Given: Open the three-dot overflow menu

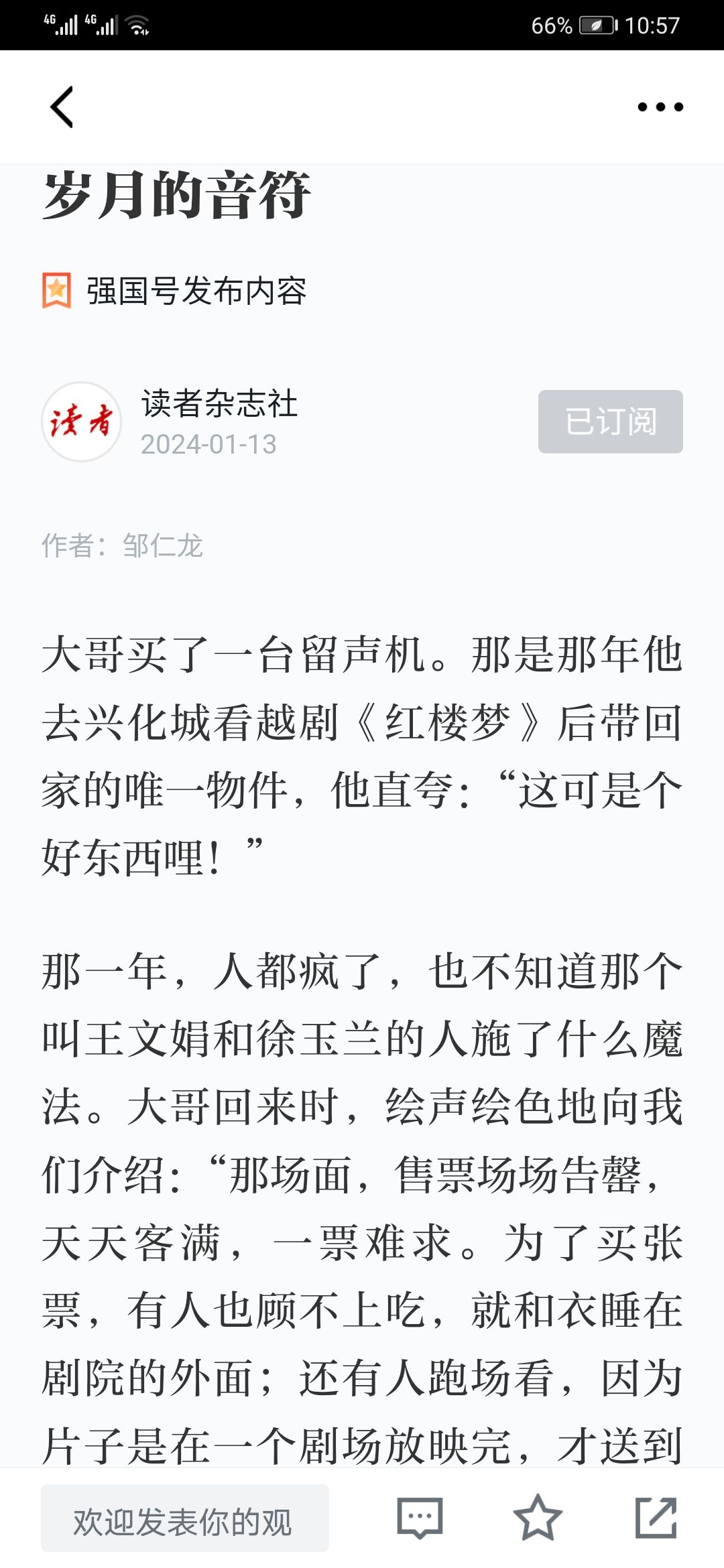Looking at the screenshot, I should [x=660, y=107].
